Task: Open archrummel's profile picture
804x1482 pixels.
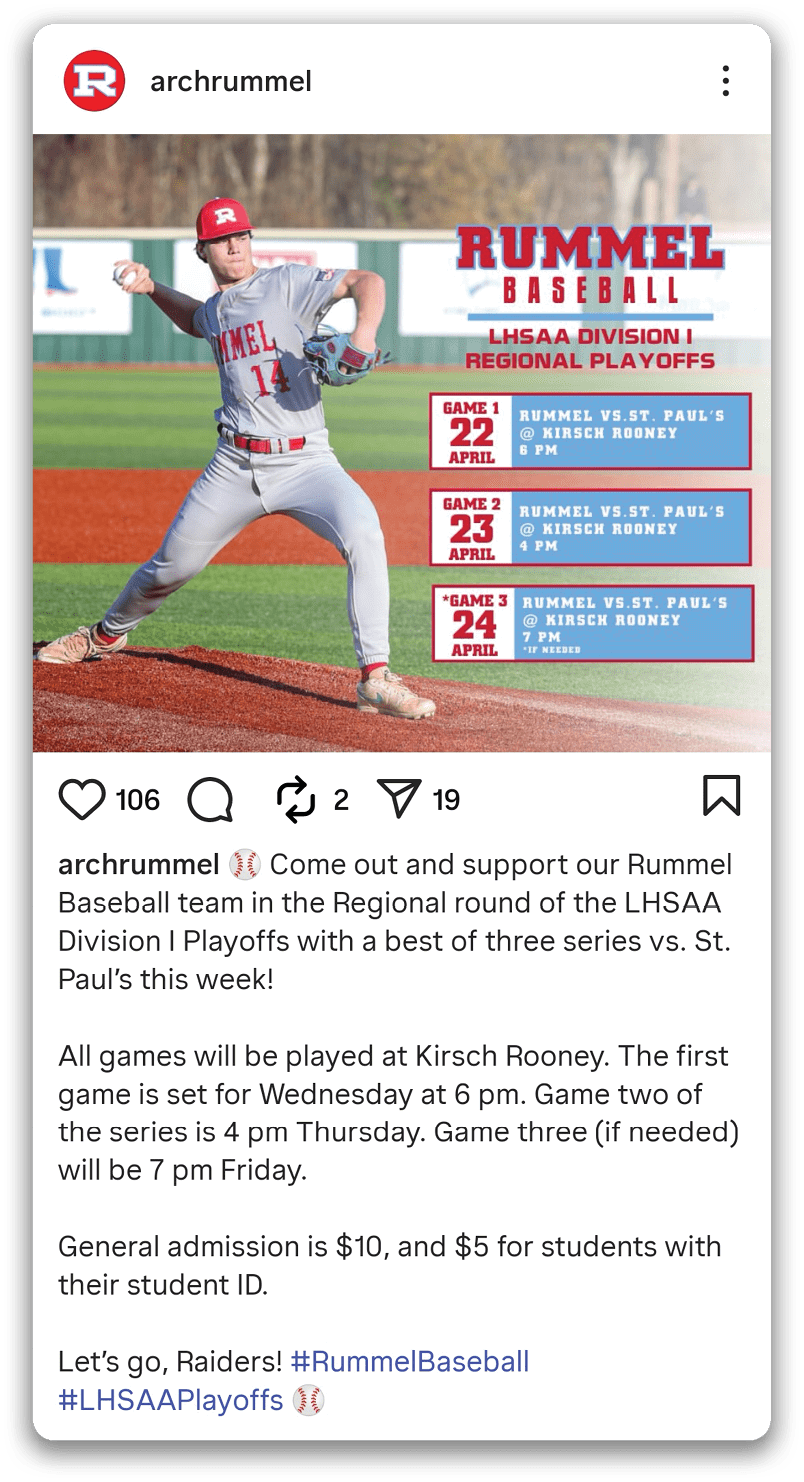Action: 93,81
